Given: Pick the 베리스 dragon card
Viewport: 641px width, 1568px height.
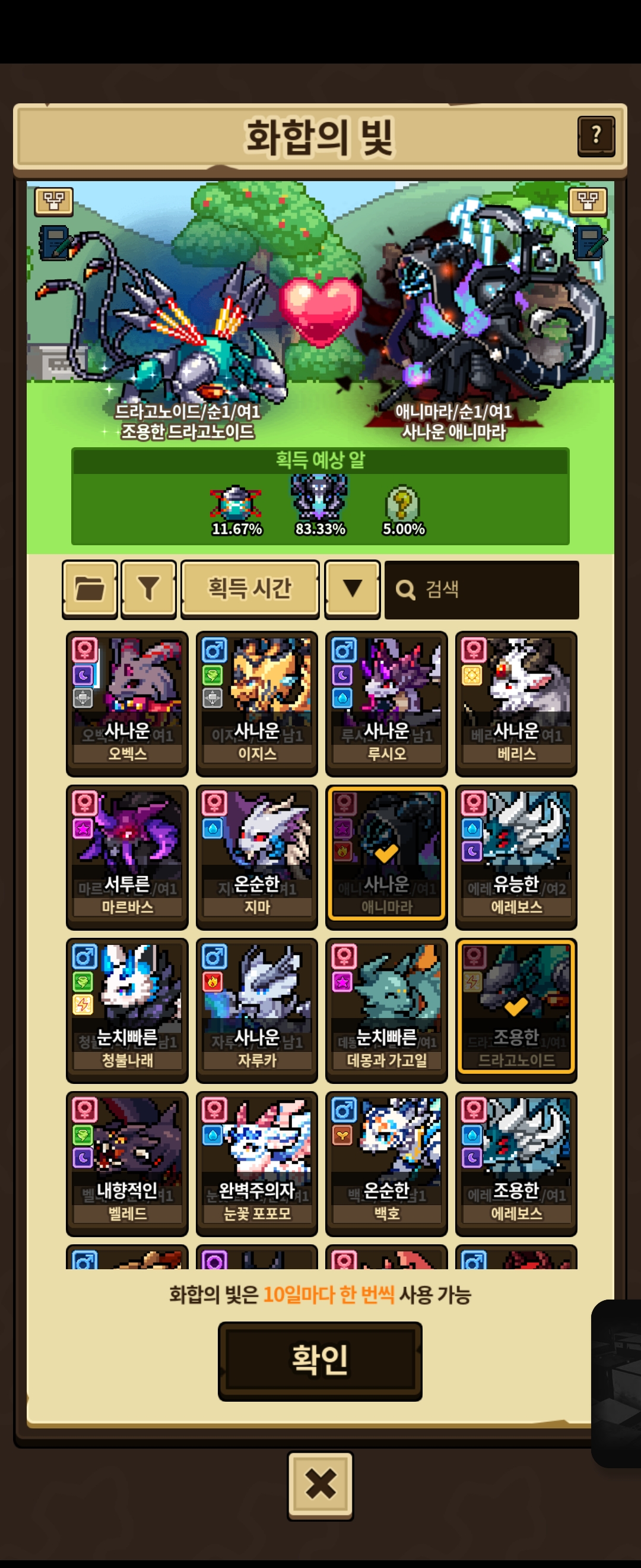Looking at the screenshot, I should pyautogui.click(x=516, y=703).
